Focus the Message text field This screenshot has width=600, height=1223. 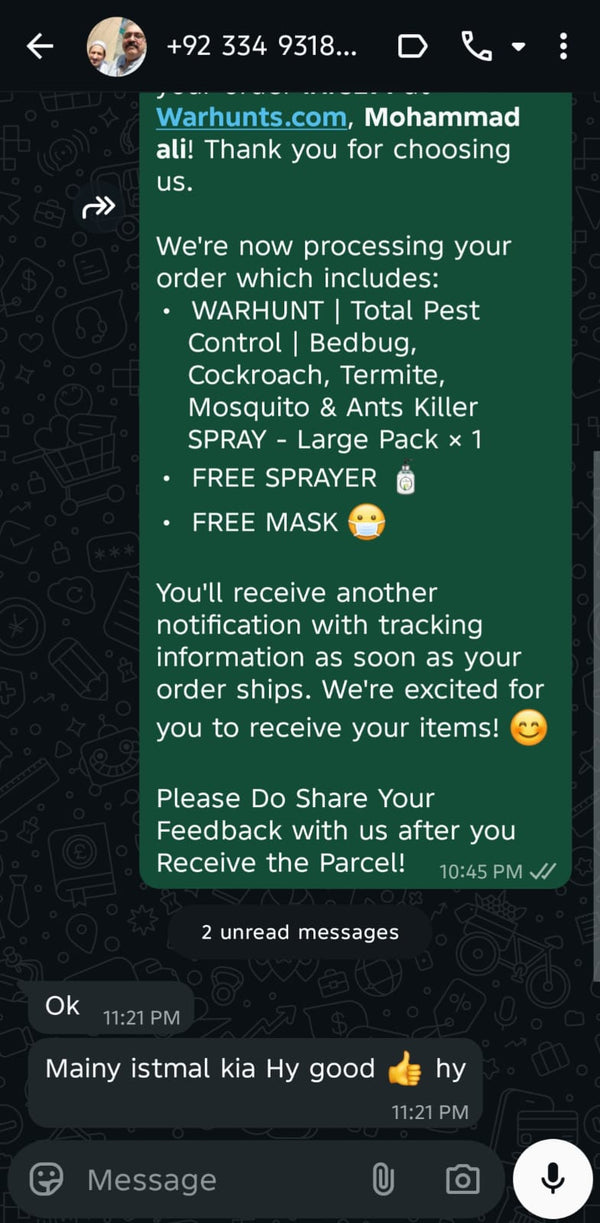(x=220, y=1180)
